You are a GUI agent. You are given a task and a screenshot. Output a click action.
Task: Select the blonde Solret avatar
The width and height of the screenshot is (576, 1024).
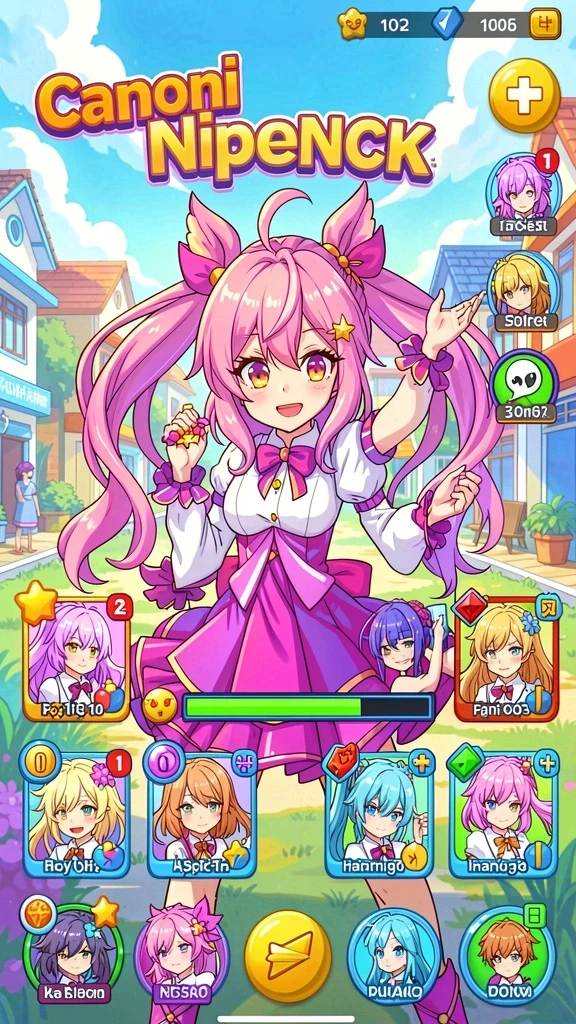(523, 290)
